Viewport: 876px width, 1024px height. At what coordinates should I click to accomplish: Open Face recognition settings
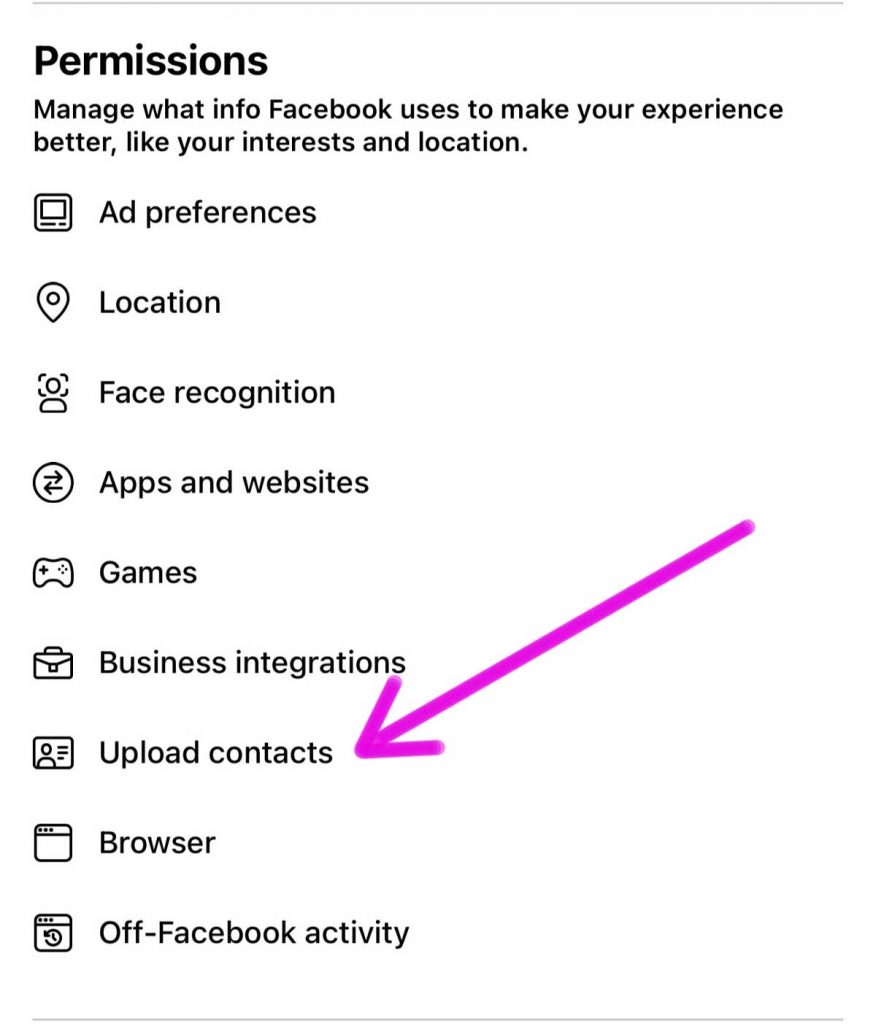pyautogui.click(x=217, y=392)
